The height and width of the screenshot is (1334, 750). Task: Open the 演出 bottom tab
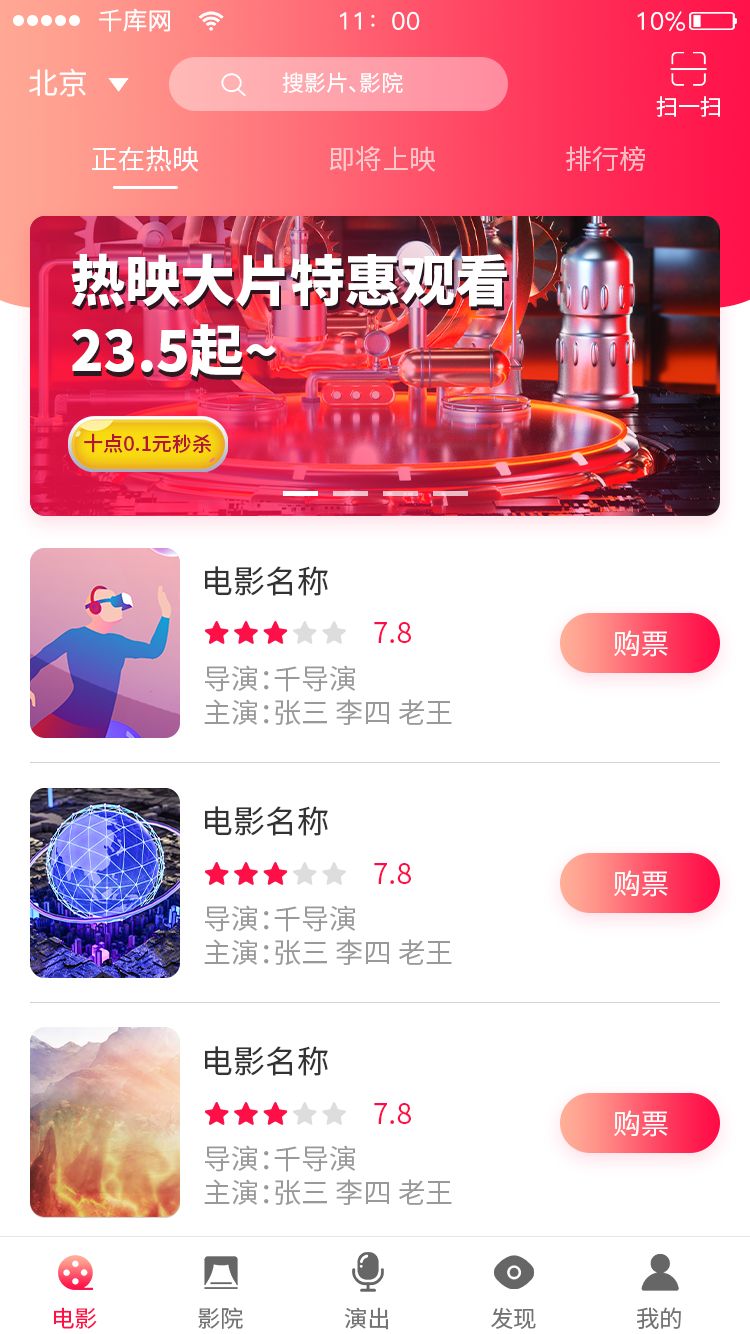coord(367,1290)
